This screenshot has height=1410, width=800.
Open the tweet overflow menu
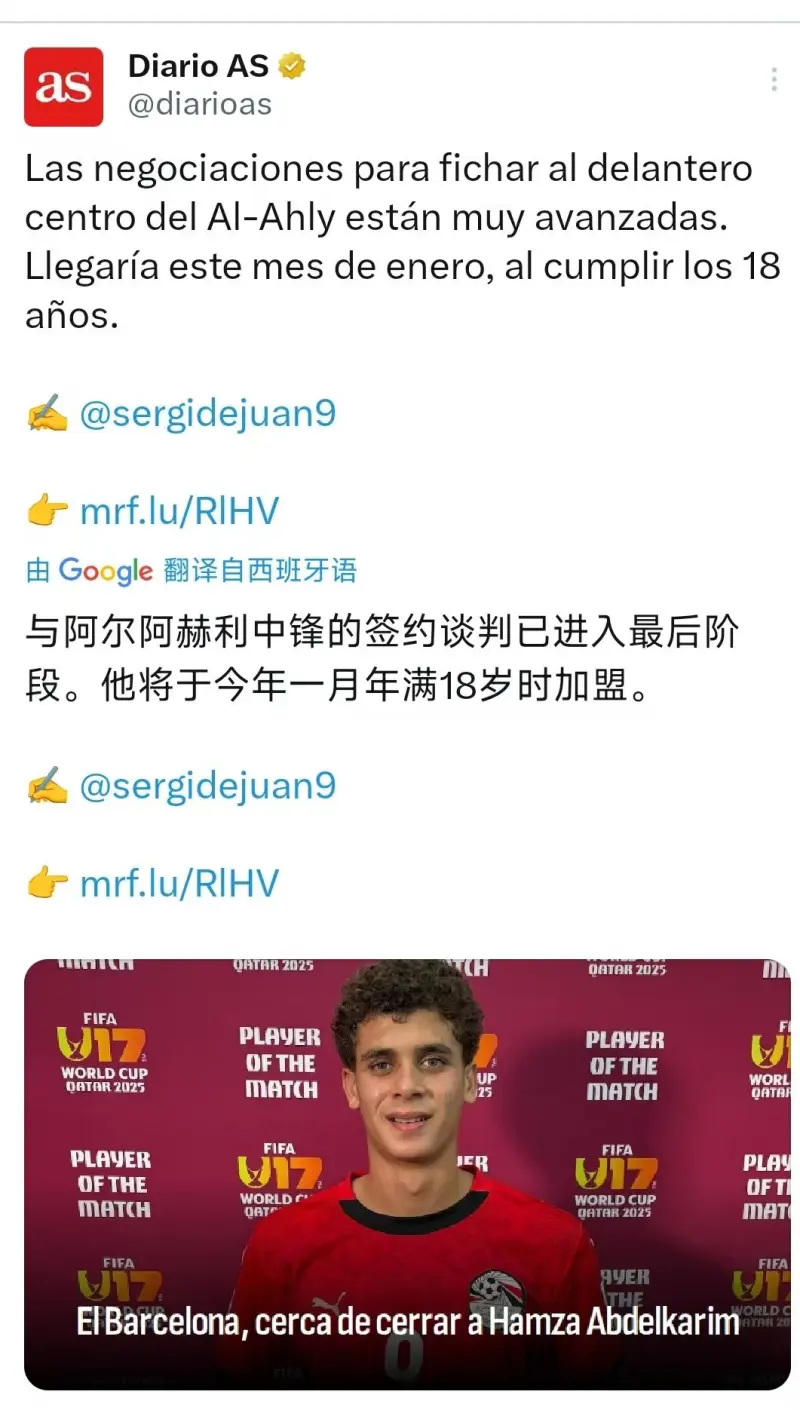774,80
